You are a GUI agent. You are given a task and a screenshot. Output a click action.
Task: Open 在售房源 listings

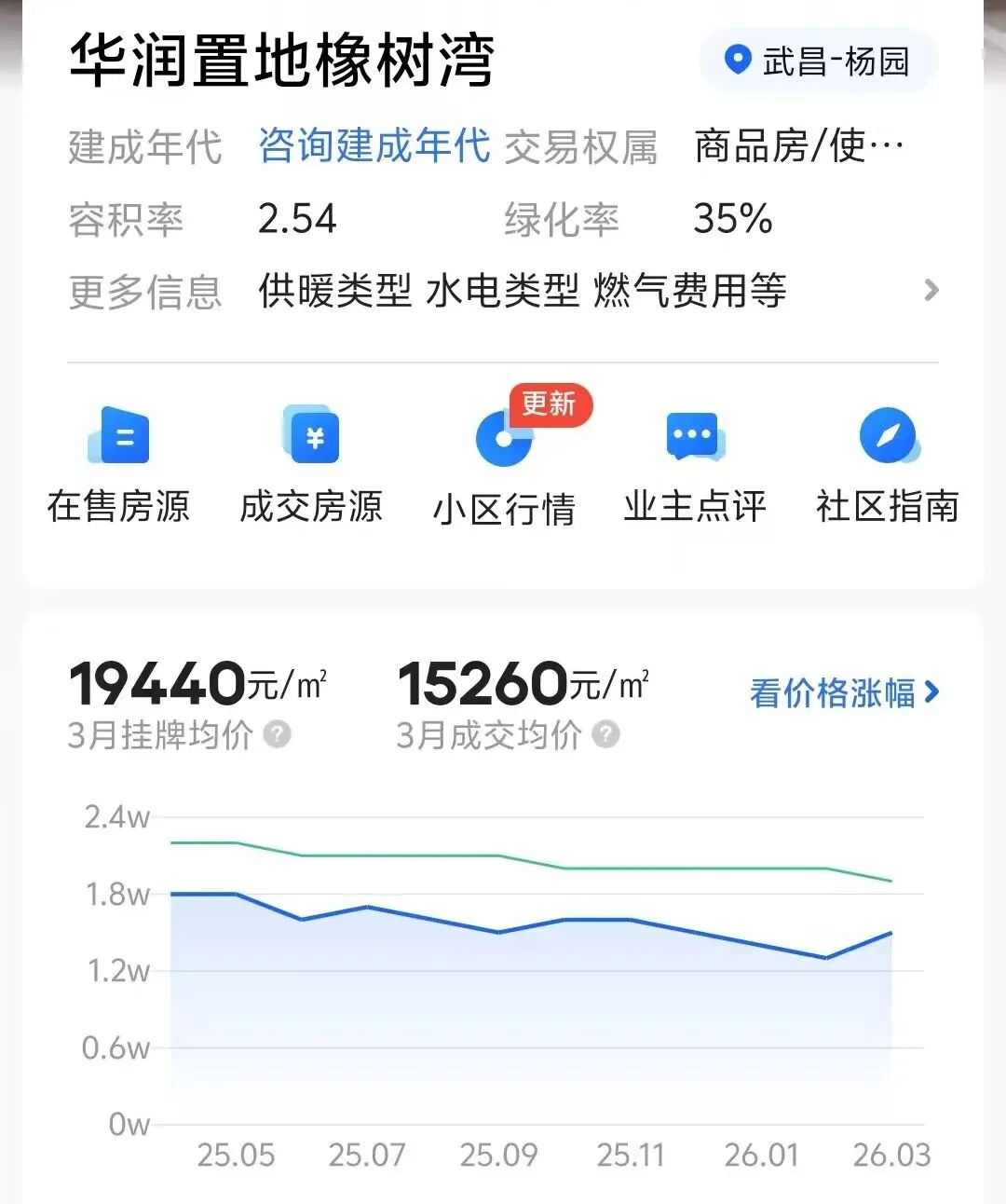click(119, 466)
